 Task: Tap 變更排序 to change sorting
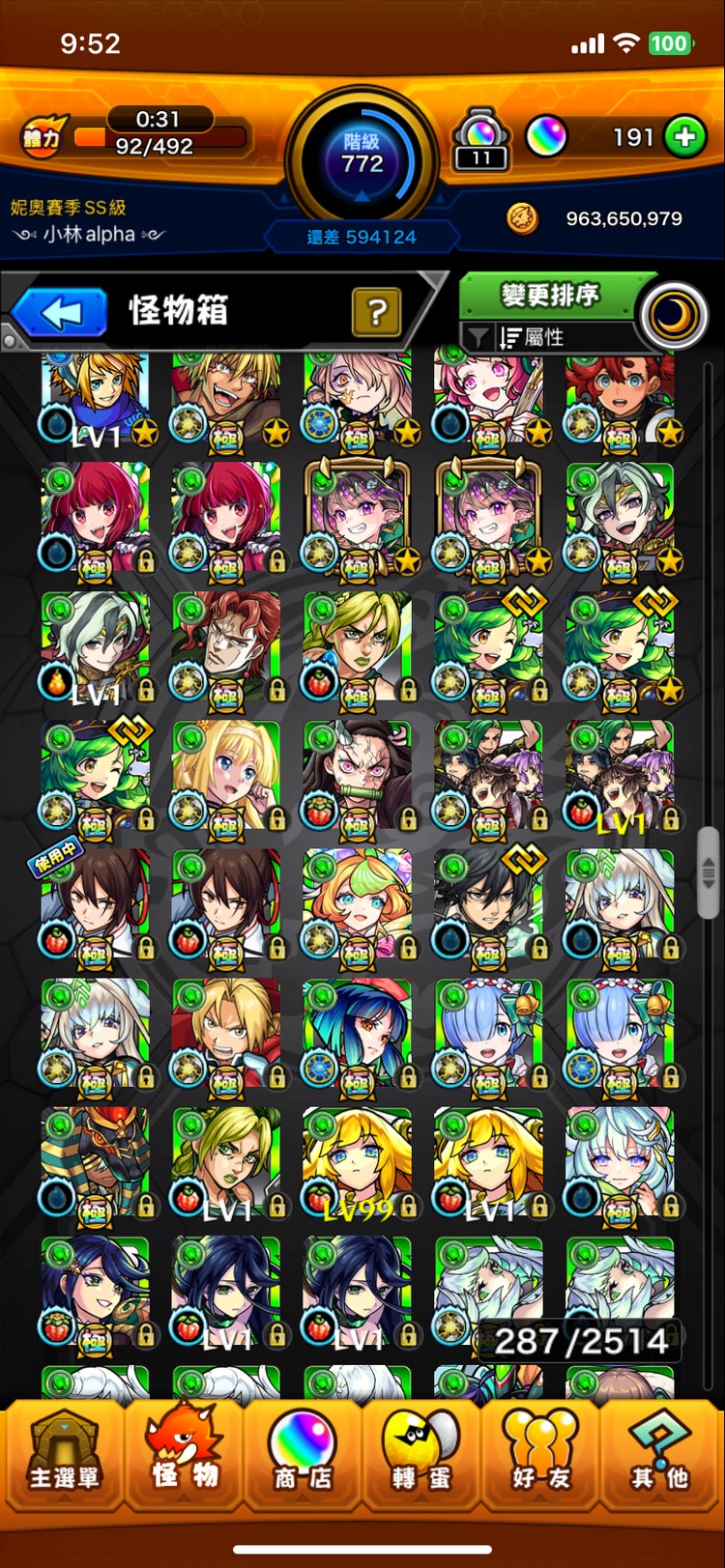550,295
